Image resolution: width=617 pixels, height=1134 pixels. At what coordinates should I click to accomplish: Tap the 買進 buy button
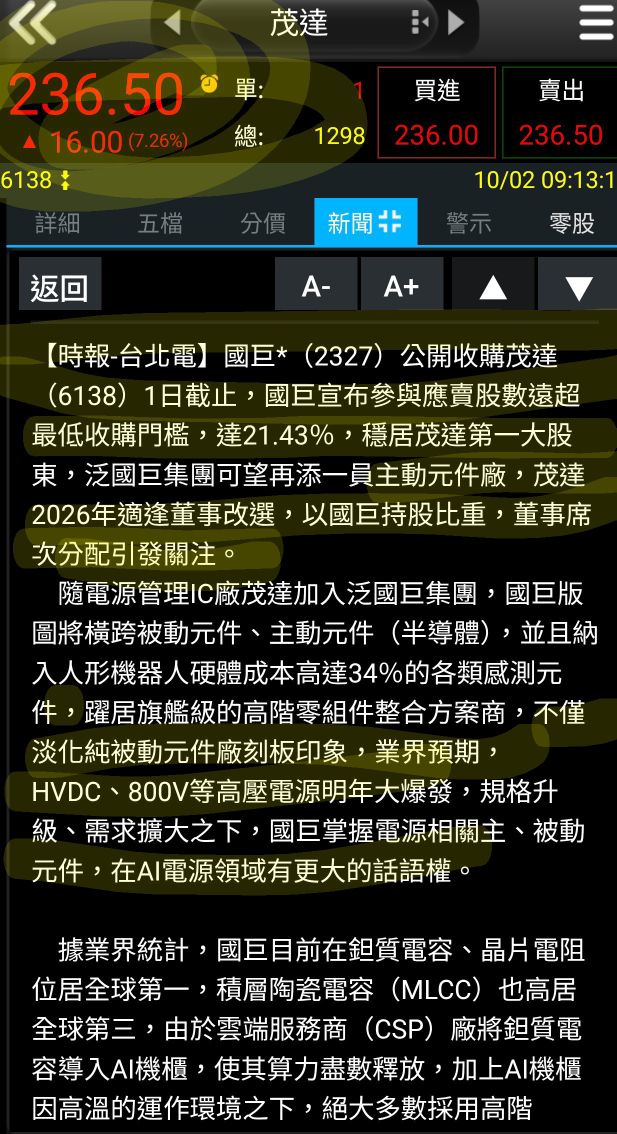click(437, 113)
